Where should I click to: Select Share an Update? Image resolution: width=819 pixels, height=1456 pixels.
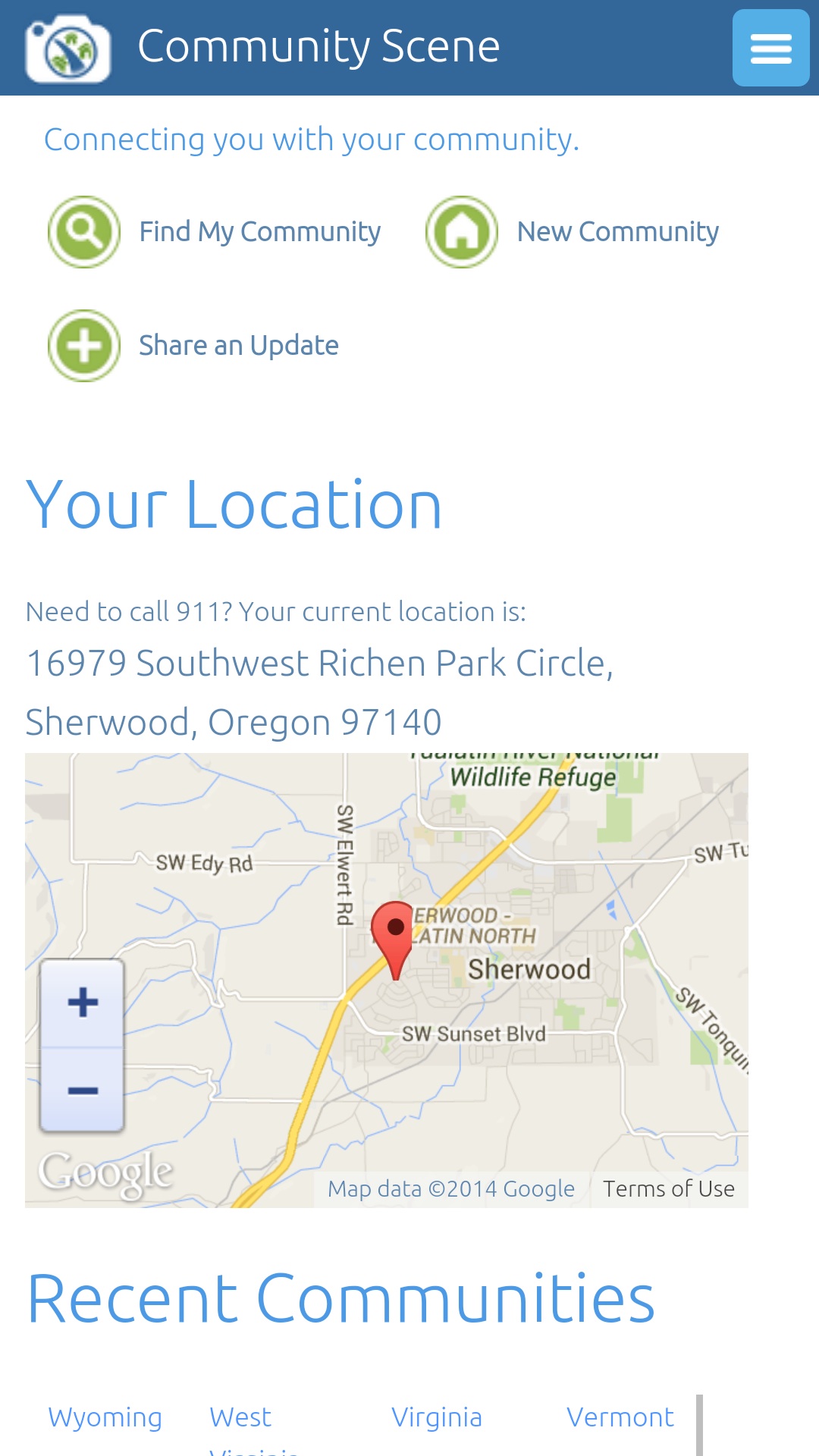193,346
